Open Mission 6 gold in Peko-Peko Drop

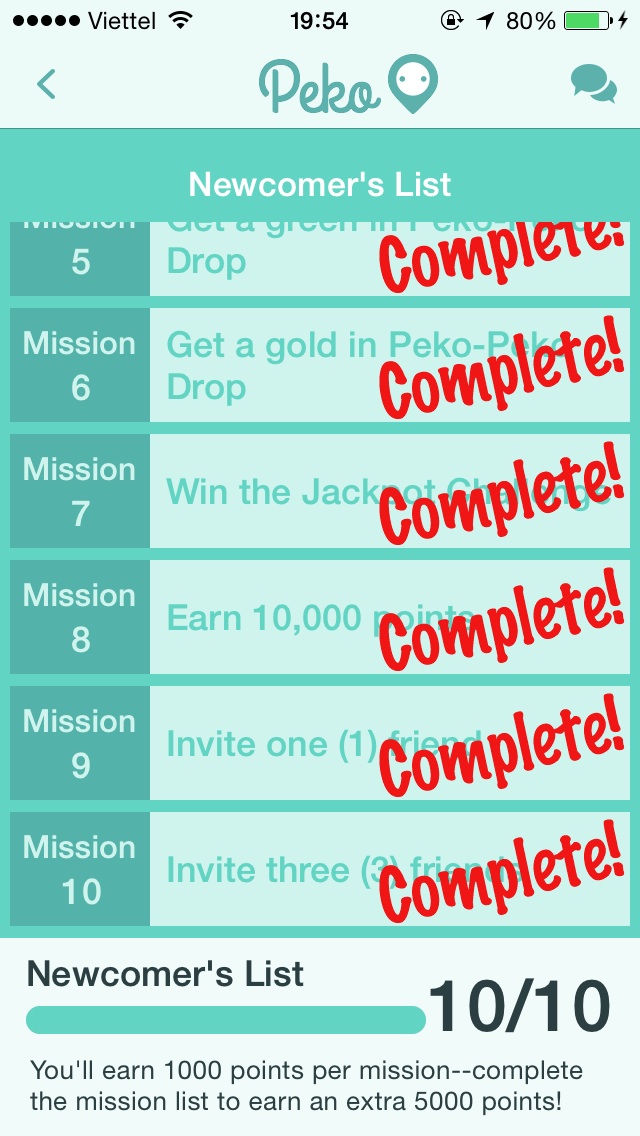320,365
